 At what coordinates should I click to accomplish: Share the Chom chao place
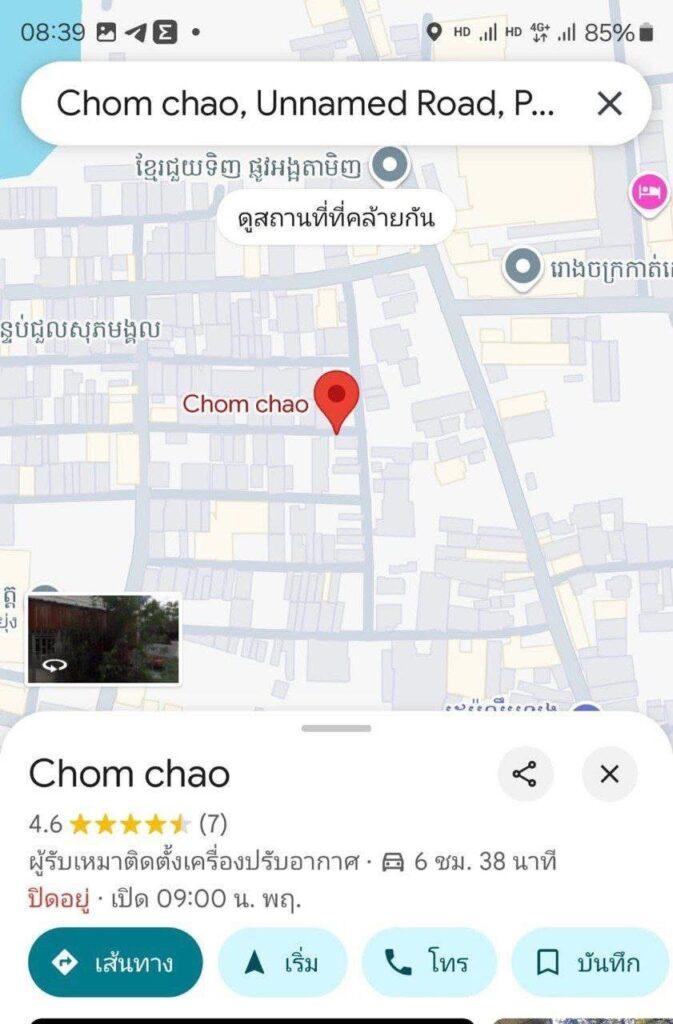(525, 774)
